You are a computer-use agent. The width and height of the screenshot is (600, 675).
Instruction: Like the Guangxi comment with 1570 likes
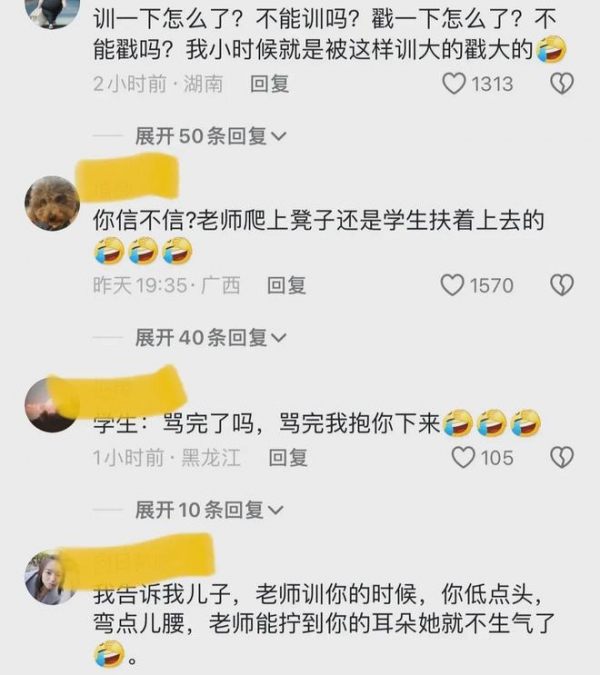pos(455,286)
